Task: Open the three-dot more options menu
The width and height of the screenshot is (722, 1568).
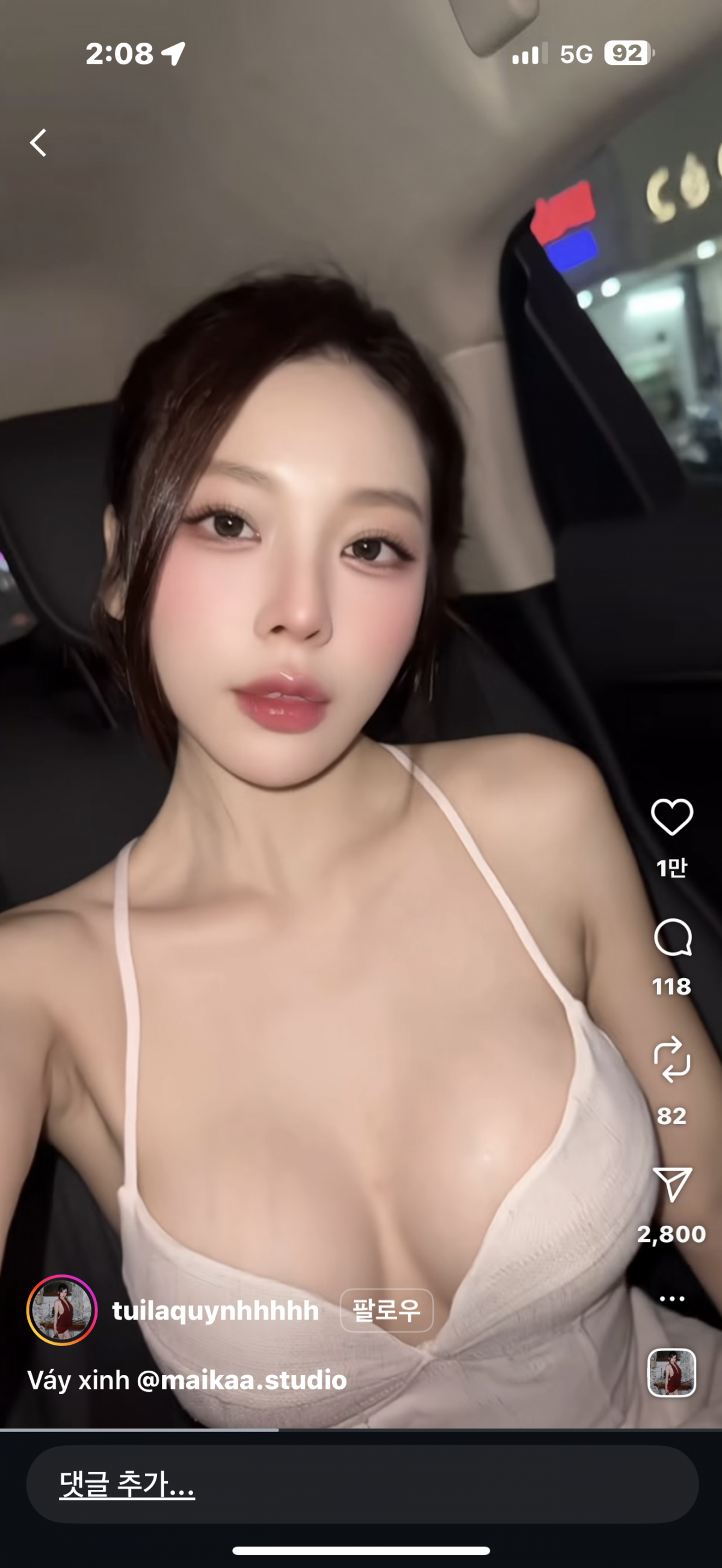Action: coord(671,1299)
